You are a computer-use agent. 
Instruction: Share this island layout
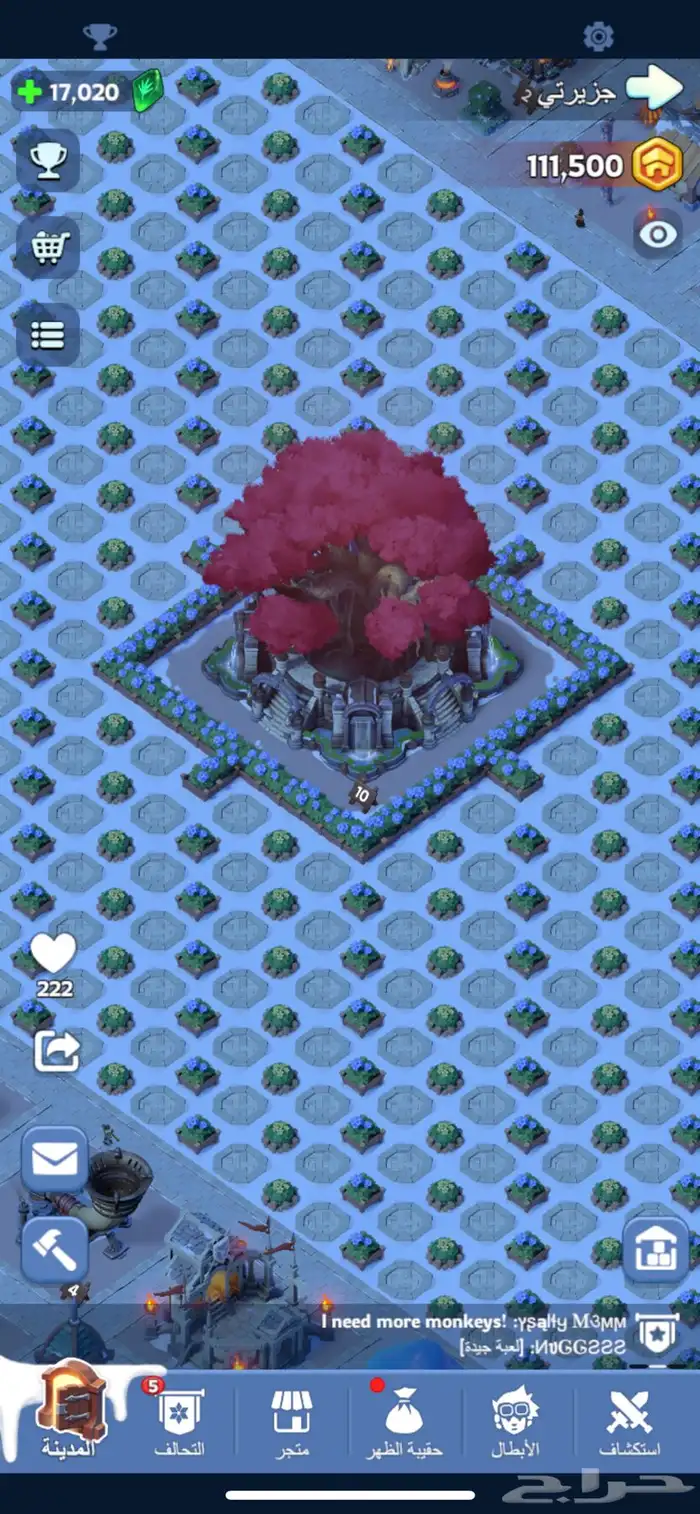pos(56,1050)
